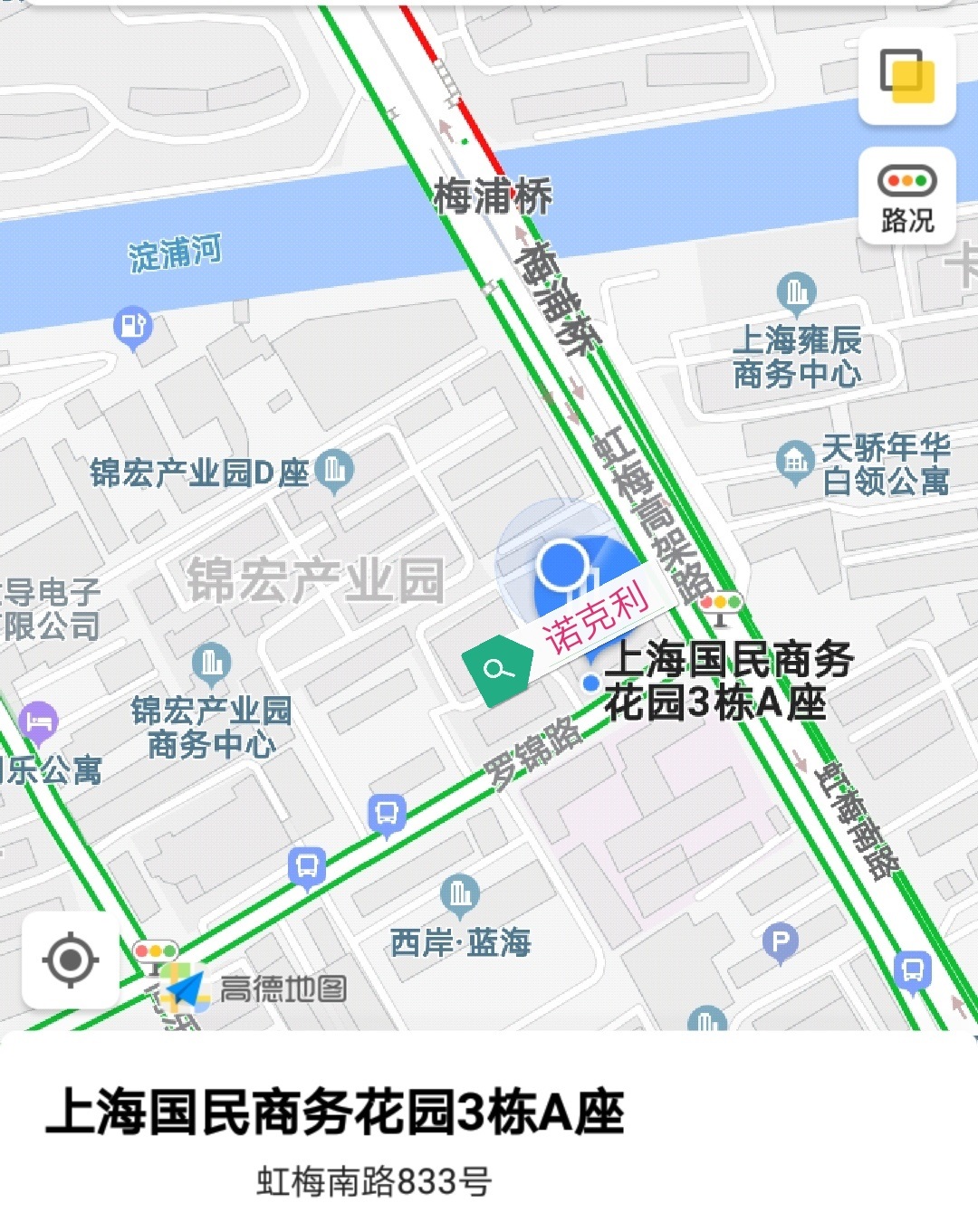Open the 天骄年华白领公寓 place marker
978x1232 pixels.
794,462
